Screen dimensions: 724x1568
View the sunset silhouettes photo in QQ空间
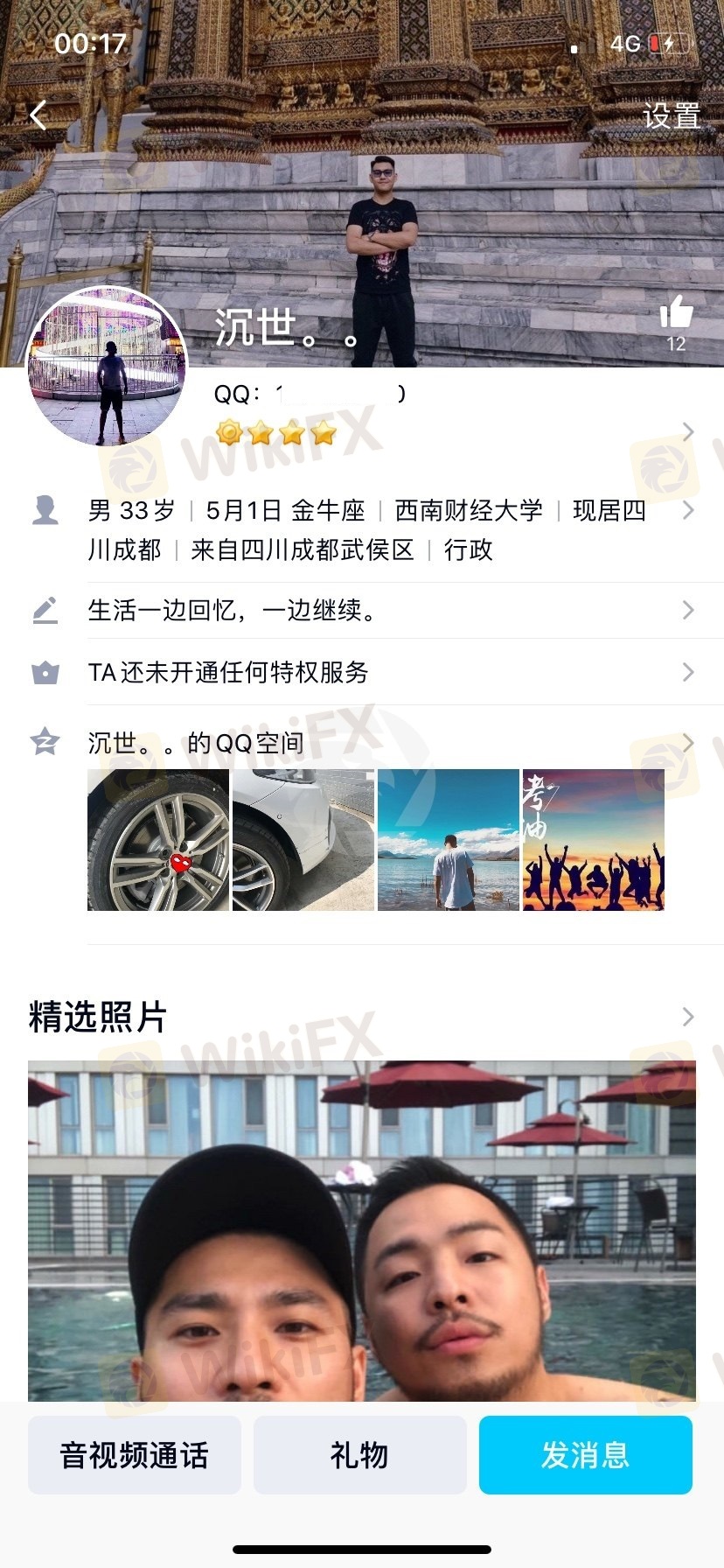point(594,840)
